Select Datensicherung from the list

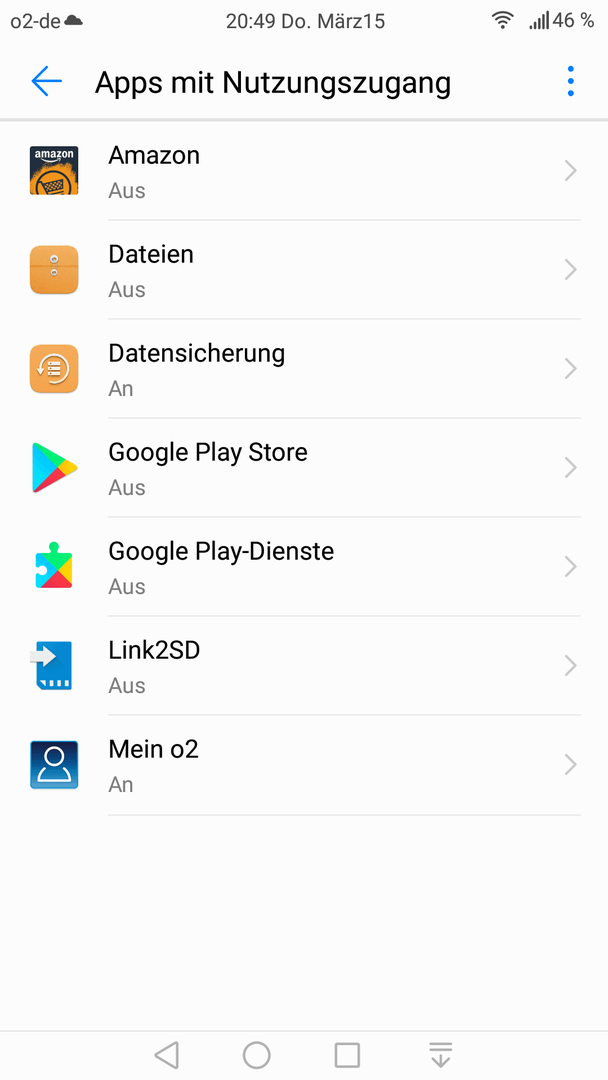pyautogui.click(x=304, y=368)
